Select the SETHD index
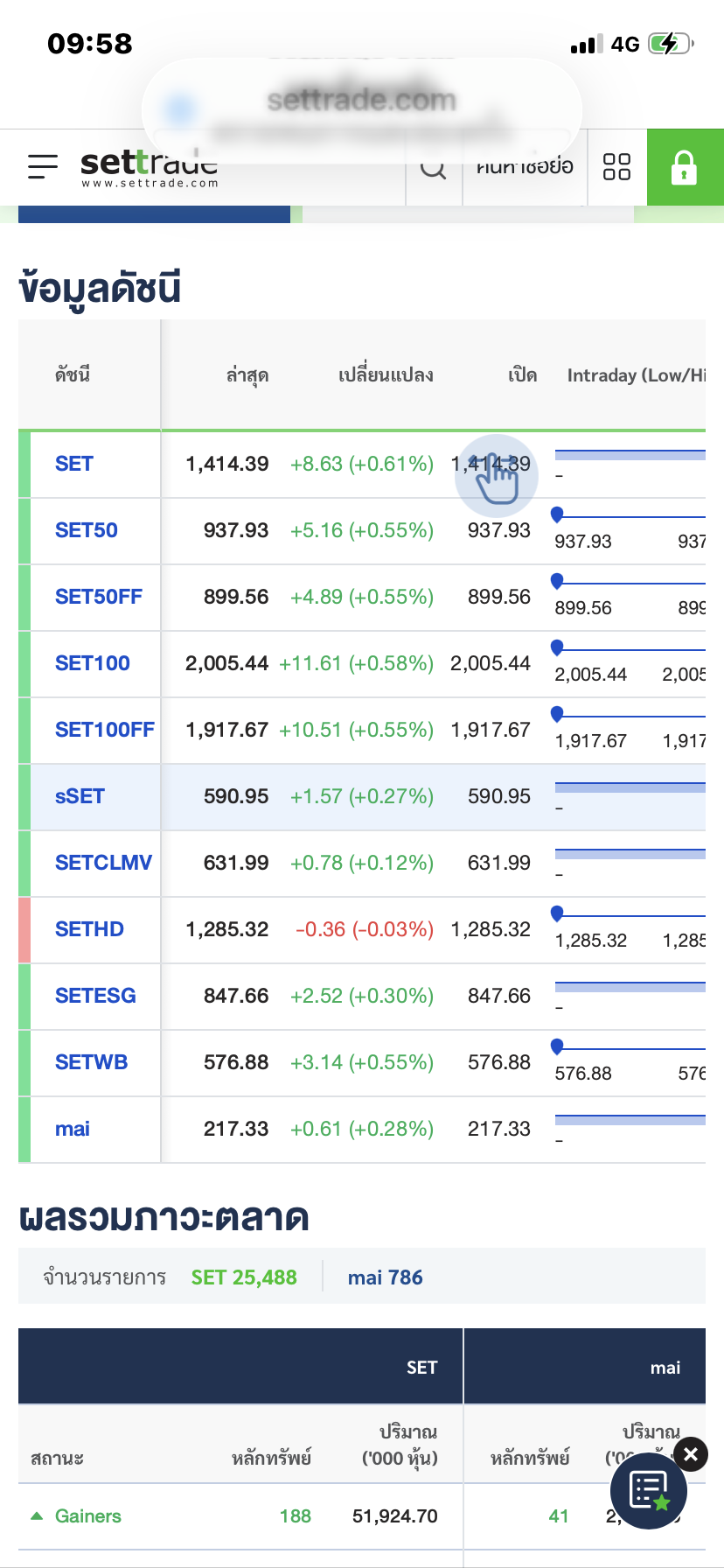The image size is (724, 1568). click(89, 929)
